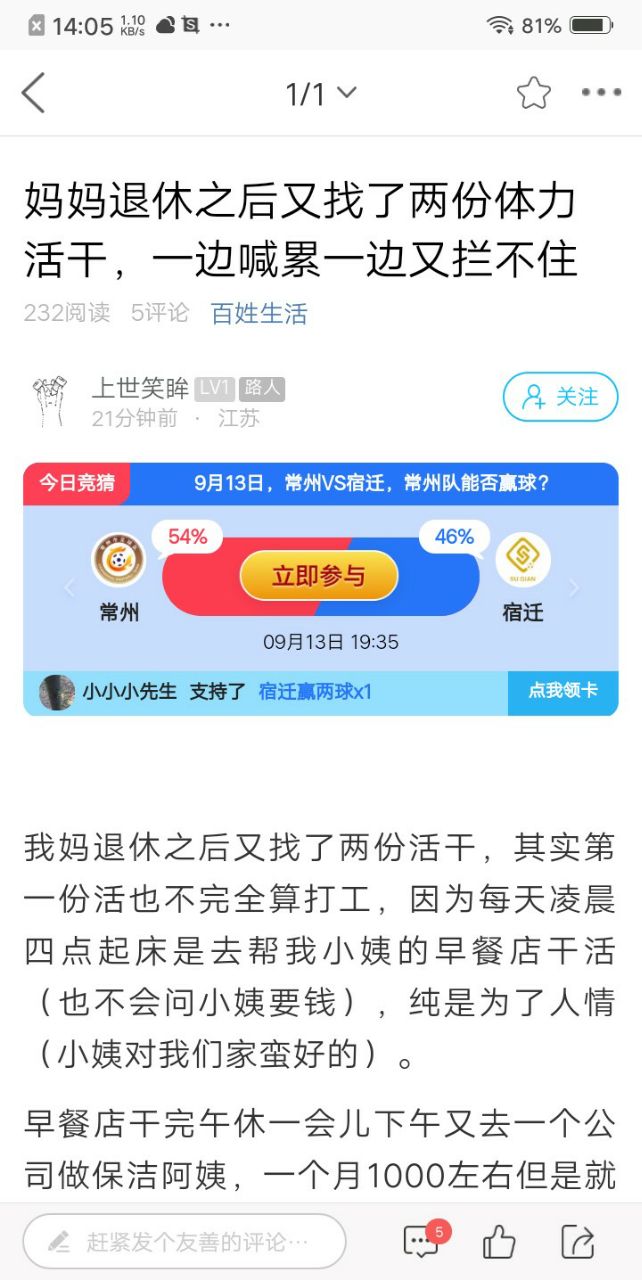Claim a card via 点我领卡
This screenshot has width=642, height=1280.
(x=562, y=691)
